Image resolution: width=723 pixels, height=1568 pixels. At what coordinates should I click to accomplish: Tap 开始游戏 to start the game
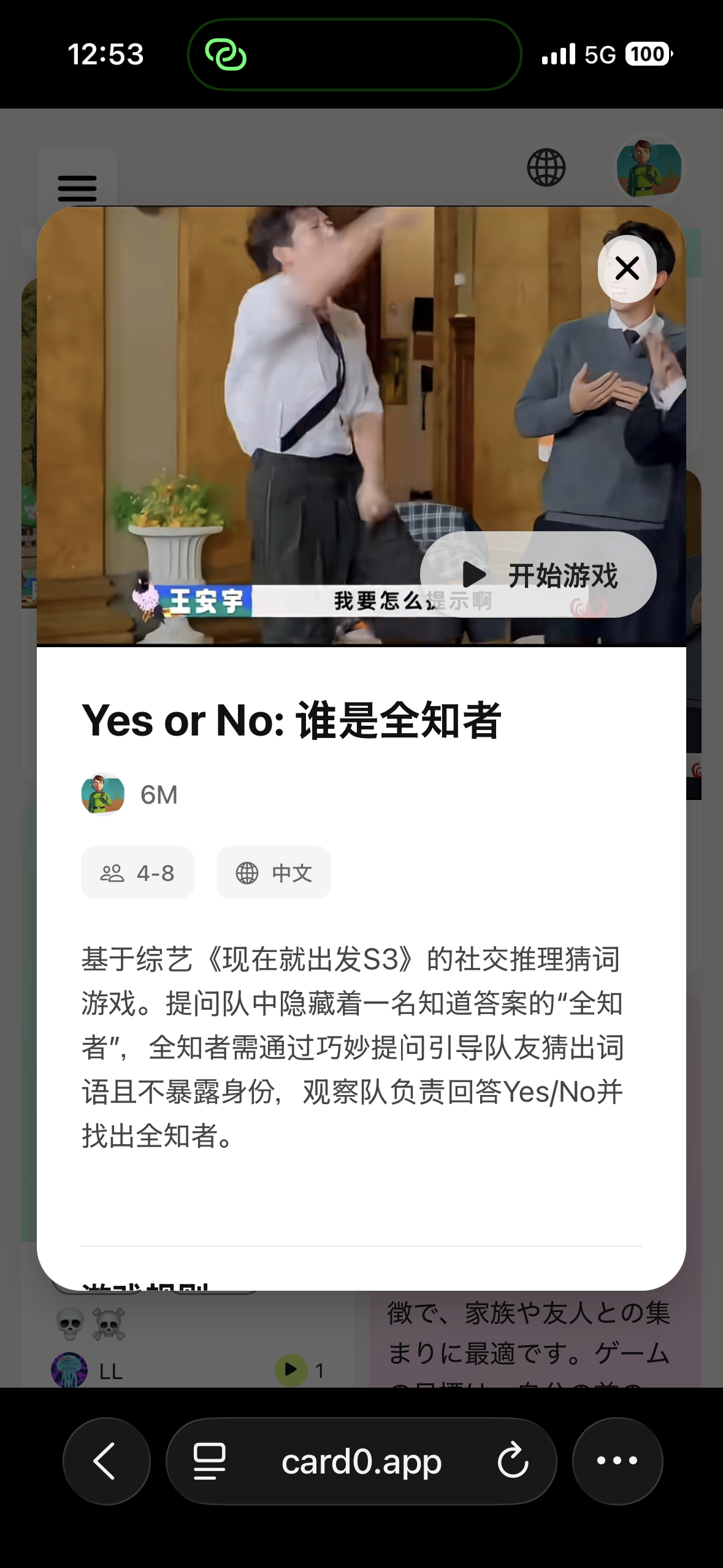pyautogui.click(x=538, y=574)
